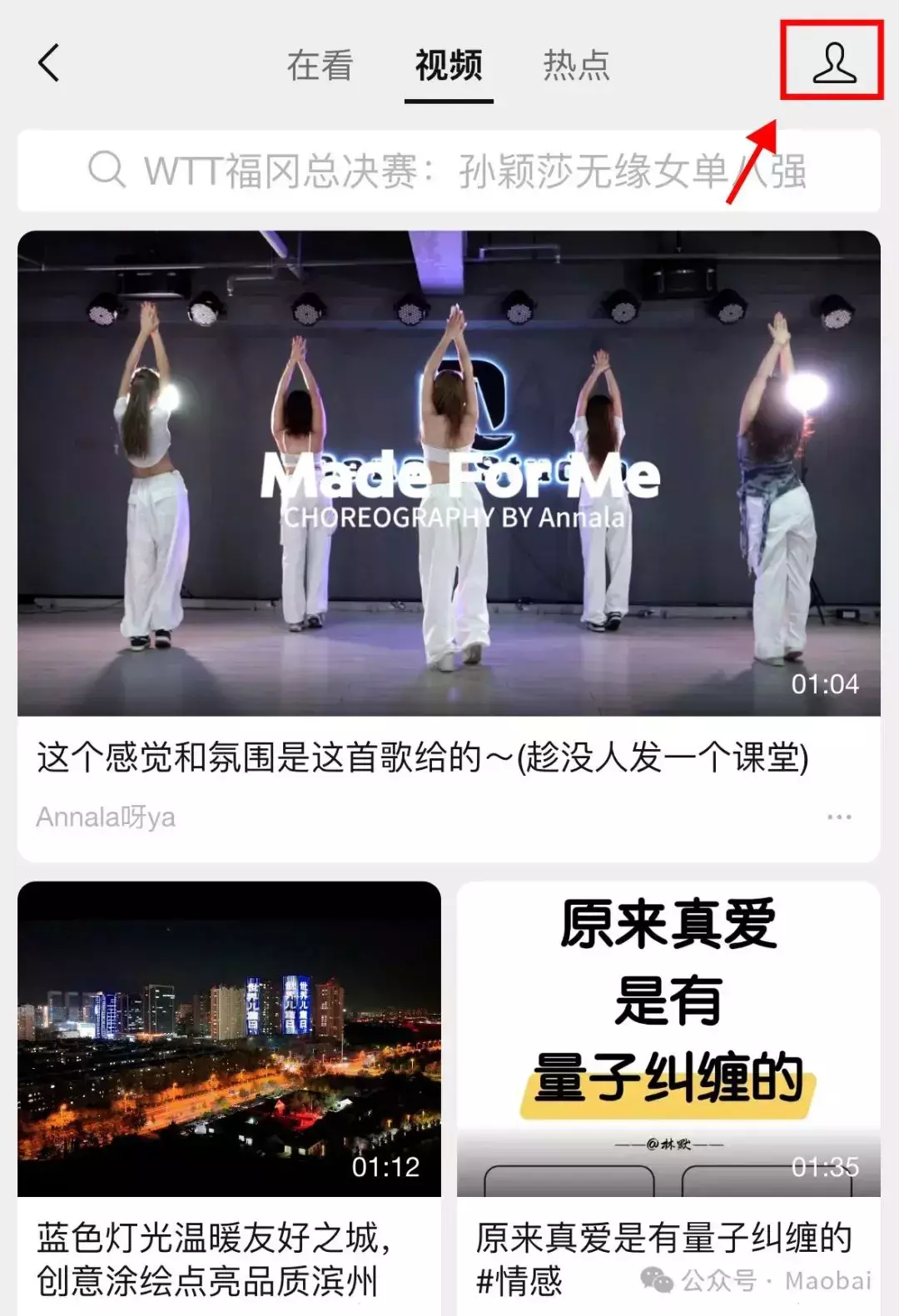The height and width of the screenshot is (1316, 899).
Task: Open Annala呀ya's creator name
Action: point(106,818)
